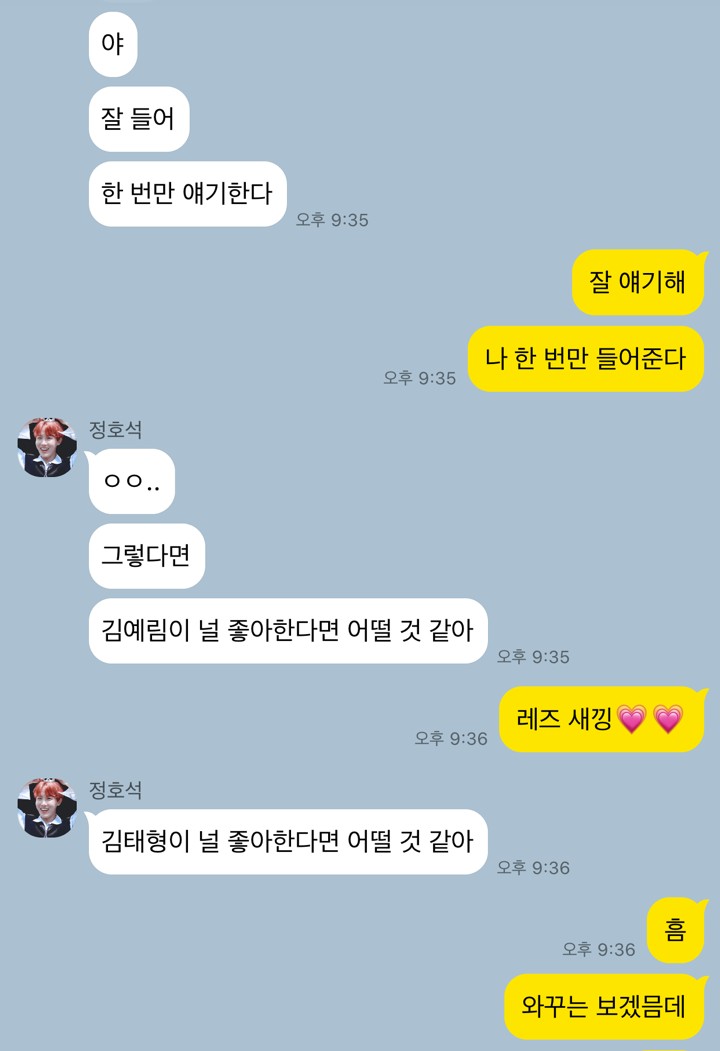Screen dimensions: 720x1051
Task: Open 정호석's avatar beside the 김태형이 message
Action: (x=47, y=808)
